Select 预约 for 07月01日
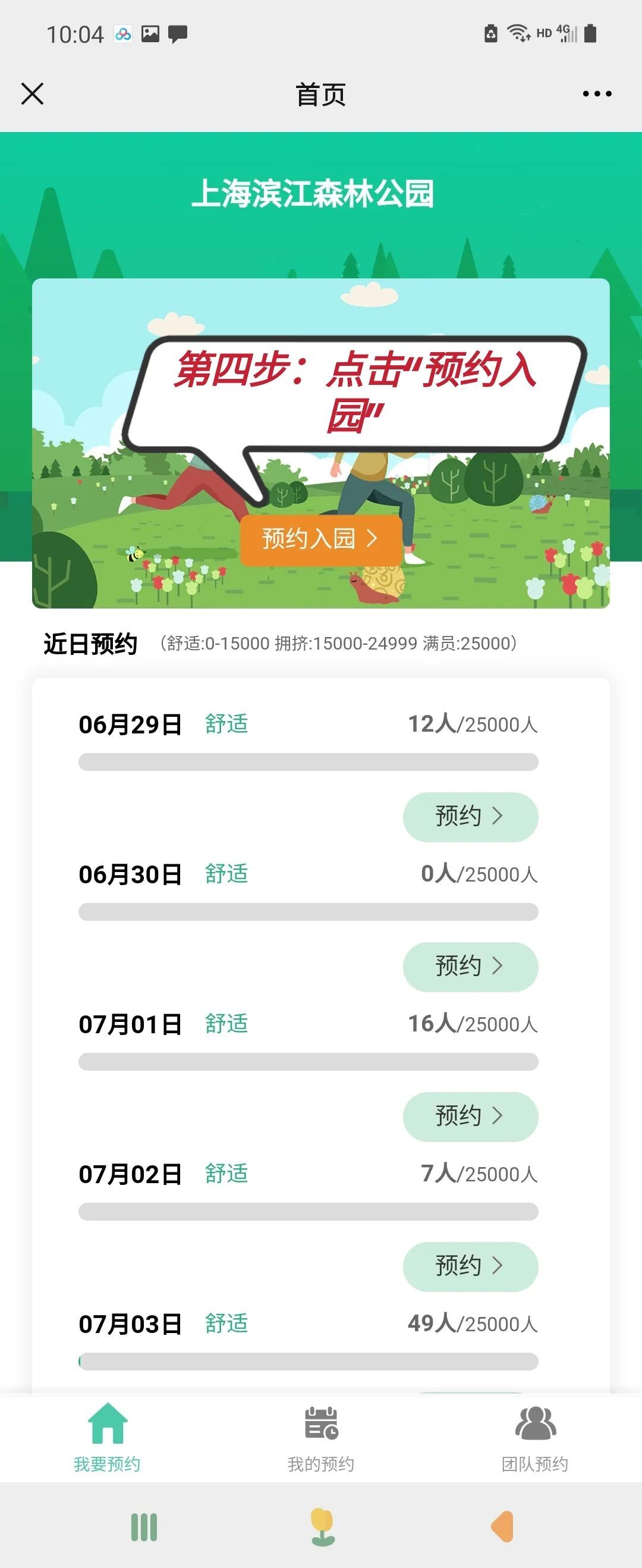 (470, 1116)
